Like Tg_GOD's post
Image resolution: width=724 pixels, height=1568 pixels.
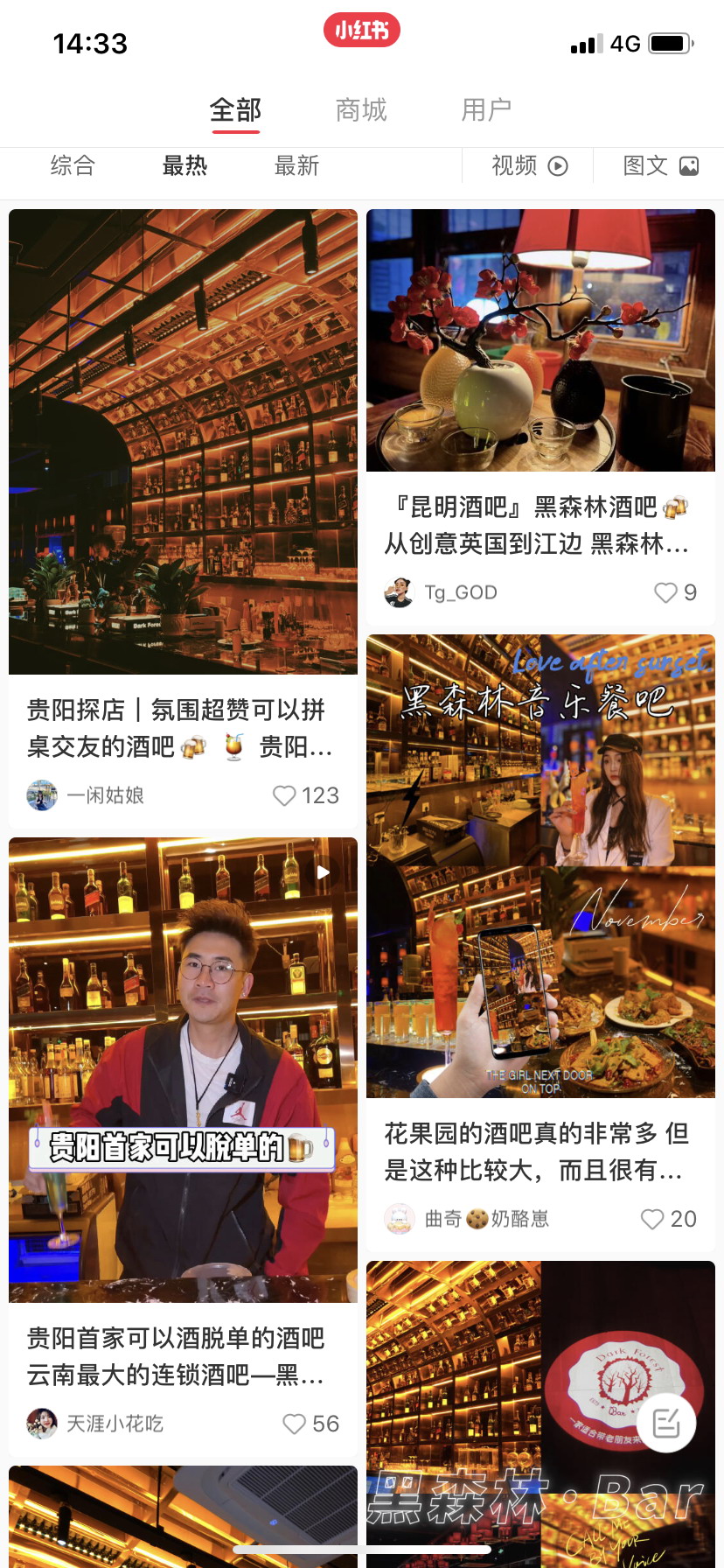pyautogui.click(x=665, y=592)
